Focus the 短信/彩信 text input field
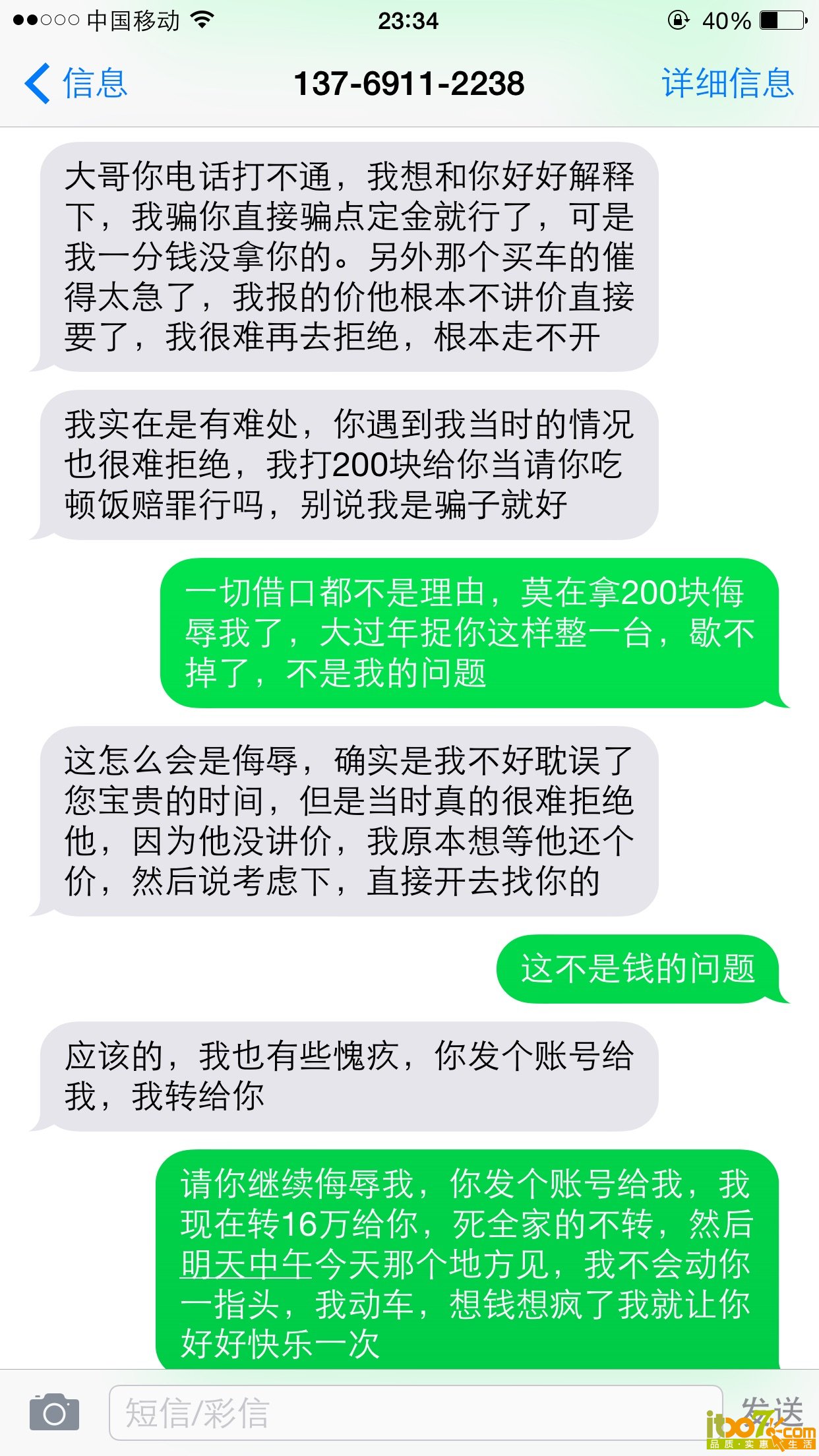Screen dimensions: 819x1456 415,1412
